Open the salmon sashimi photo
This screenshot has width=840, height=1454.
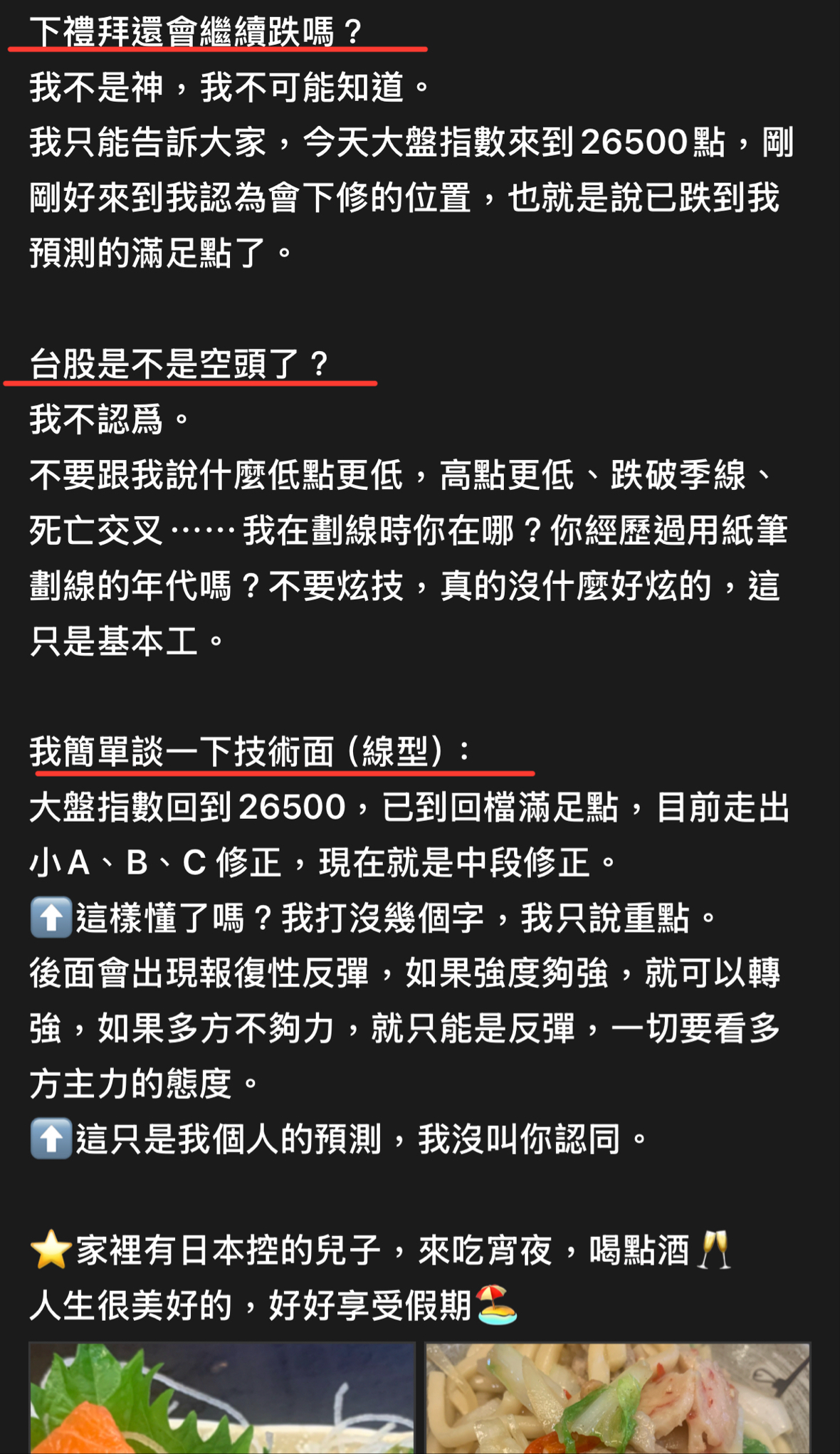(221, 1398)
